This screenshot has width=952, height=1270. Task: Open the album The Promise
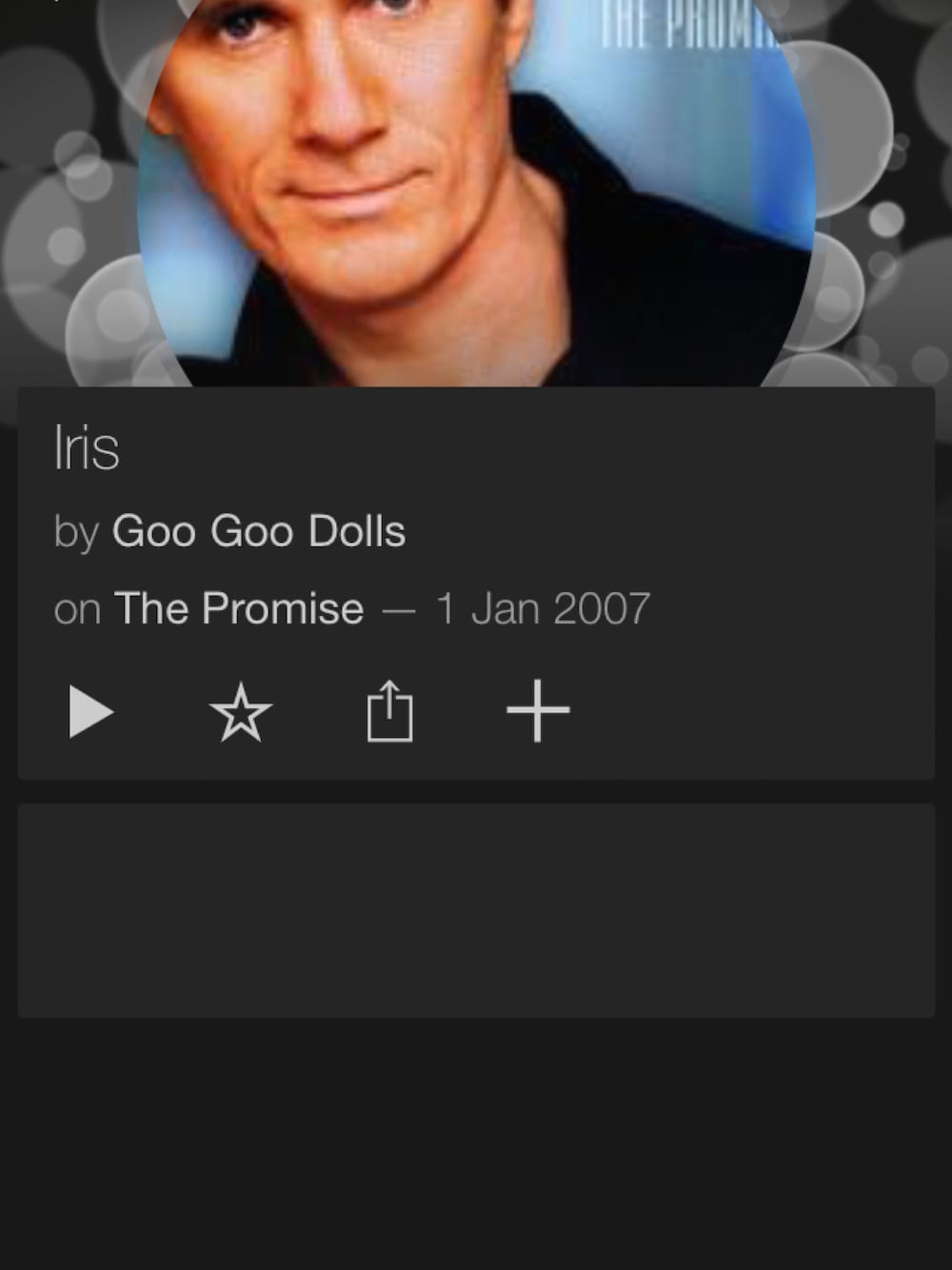(239, 608)
